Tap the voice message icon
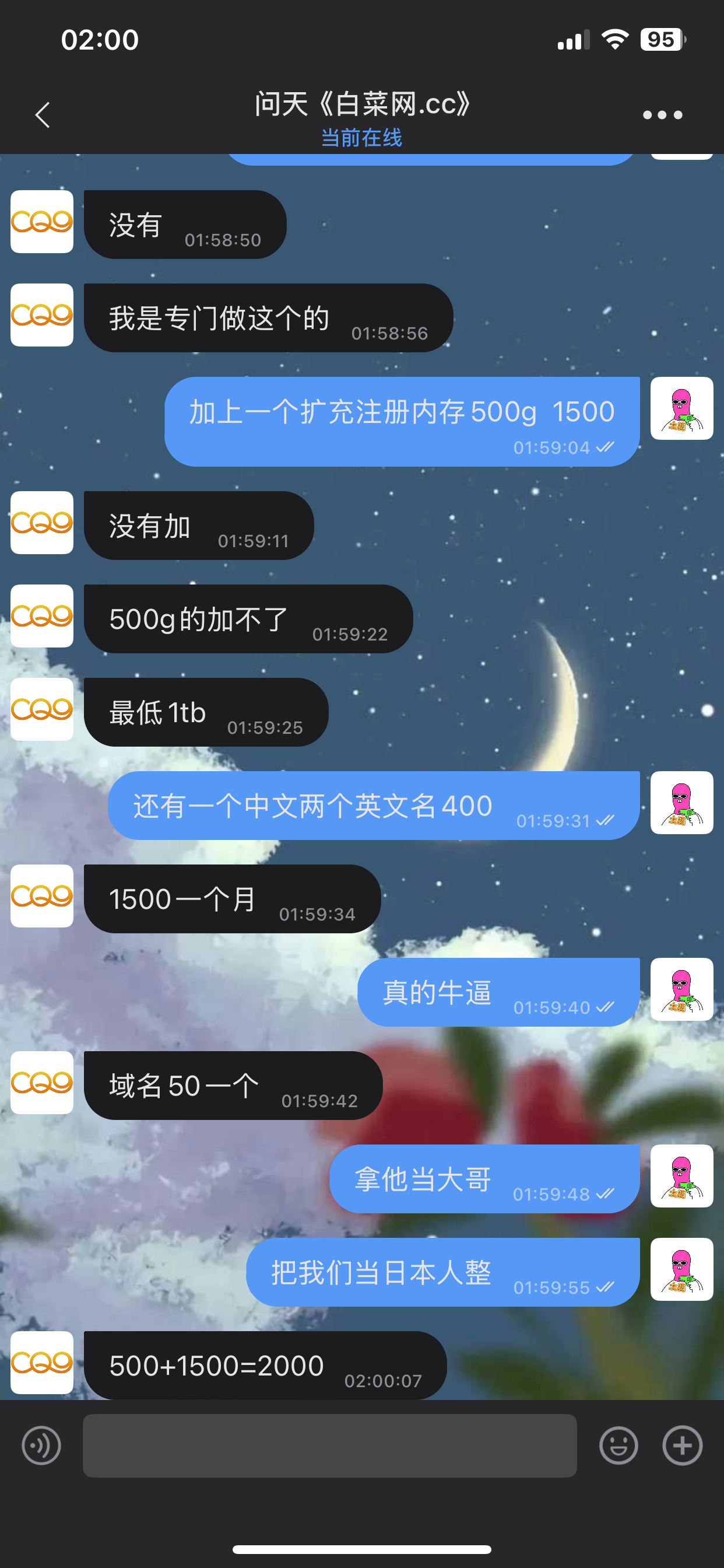The image size is (724, 1568). [x=41, y=1445]
